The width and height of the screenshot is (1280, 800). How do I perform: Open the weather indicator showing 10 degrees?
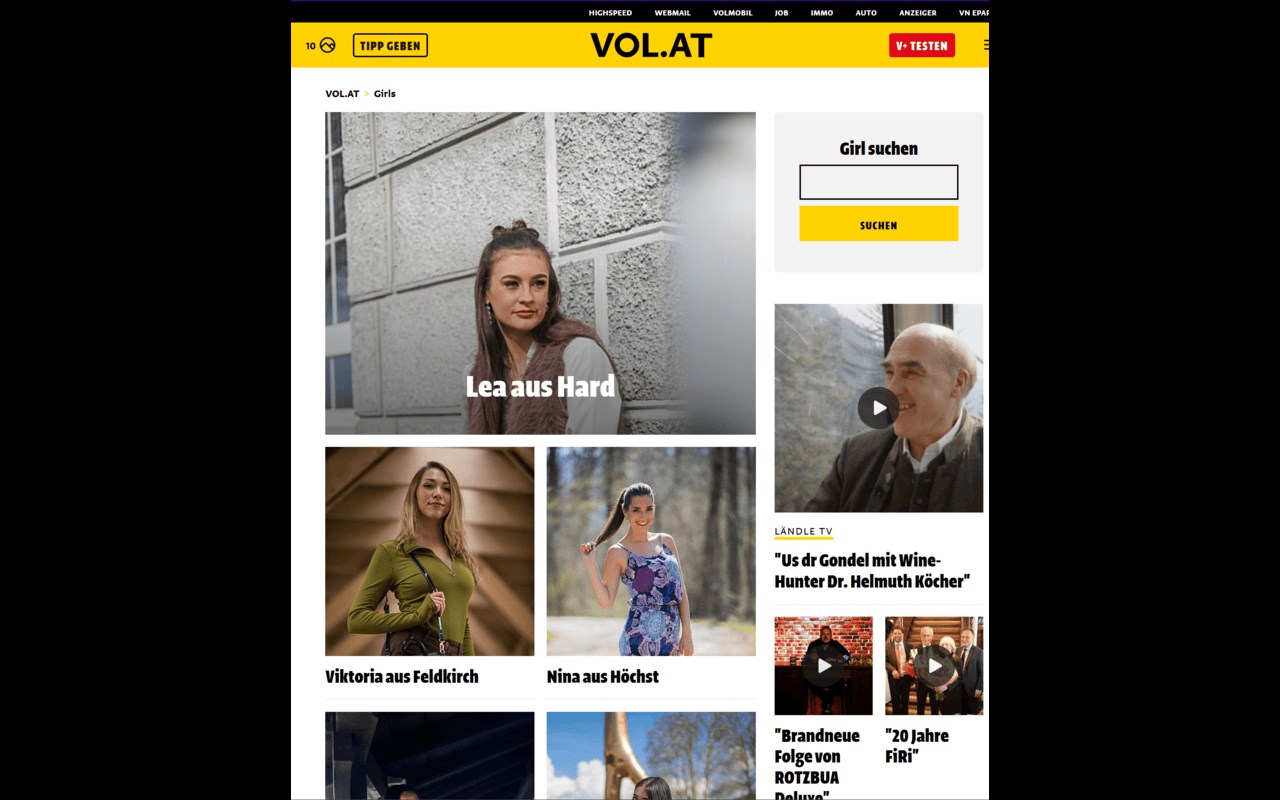tap(320, 46)
